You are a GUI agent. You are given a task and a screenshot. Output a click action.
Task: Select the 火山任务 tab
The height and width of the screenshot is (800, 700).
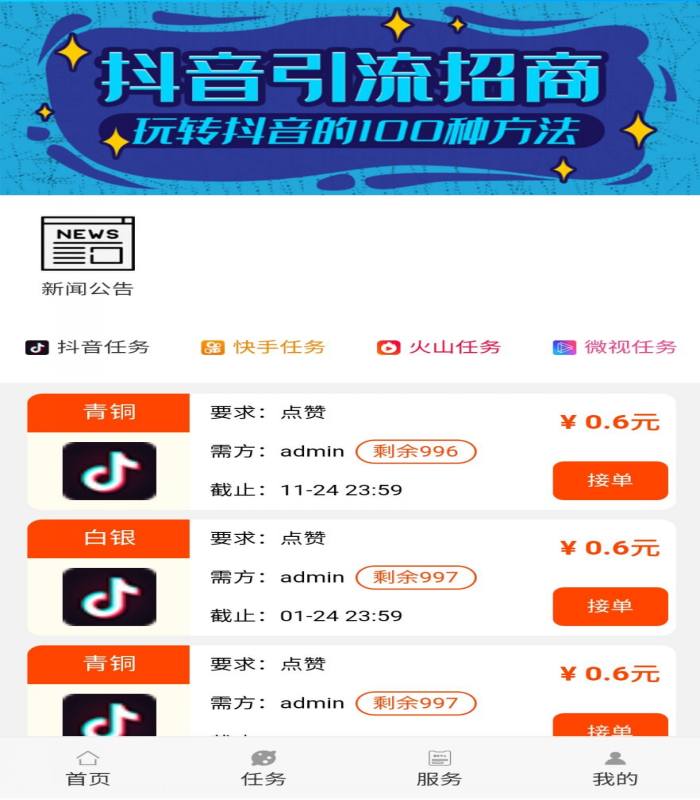[x=439, y=347]
